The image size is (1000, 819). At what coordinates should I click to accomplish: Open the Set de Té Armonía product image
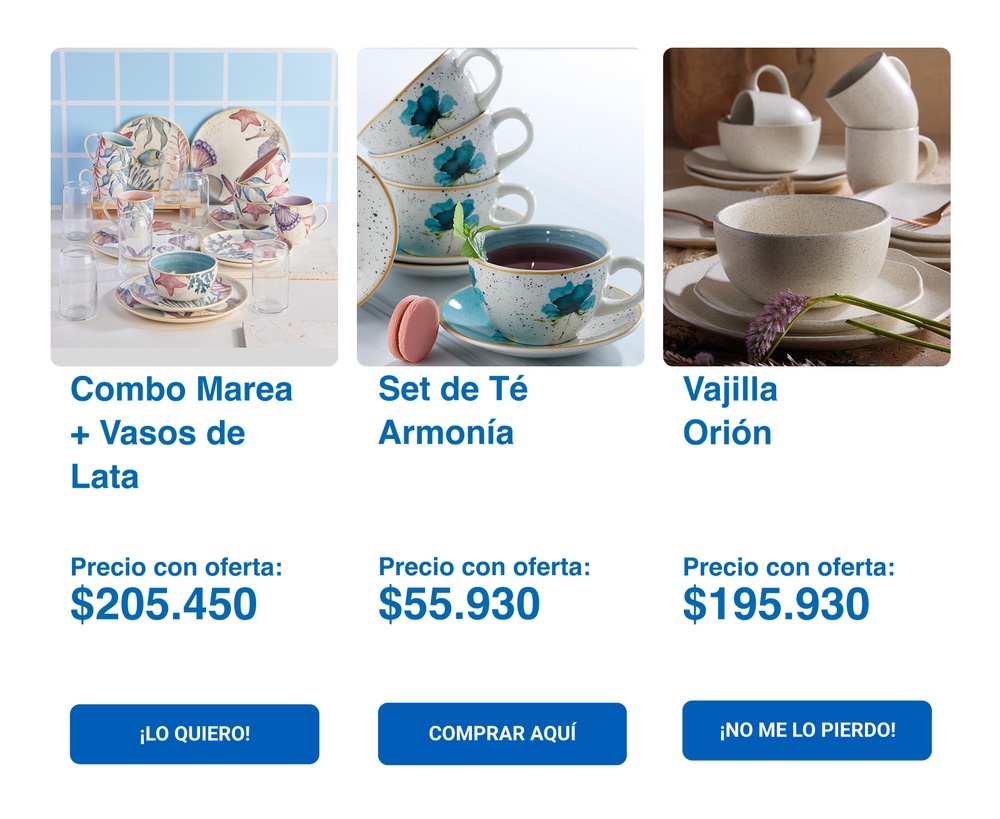[x=500, y=207]
